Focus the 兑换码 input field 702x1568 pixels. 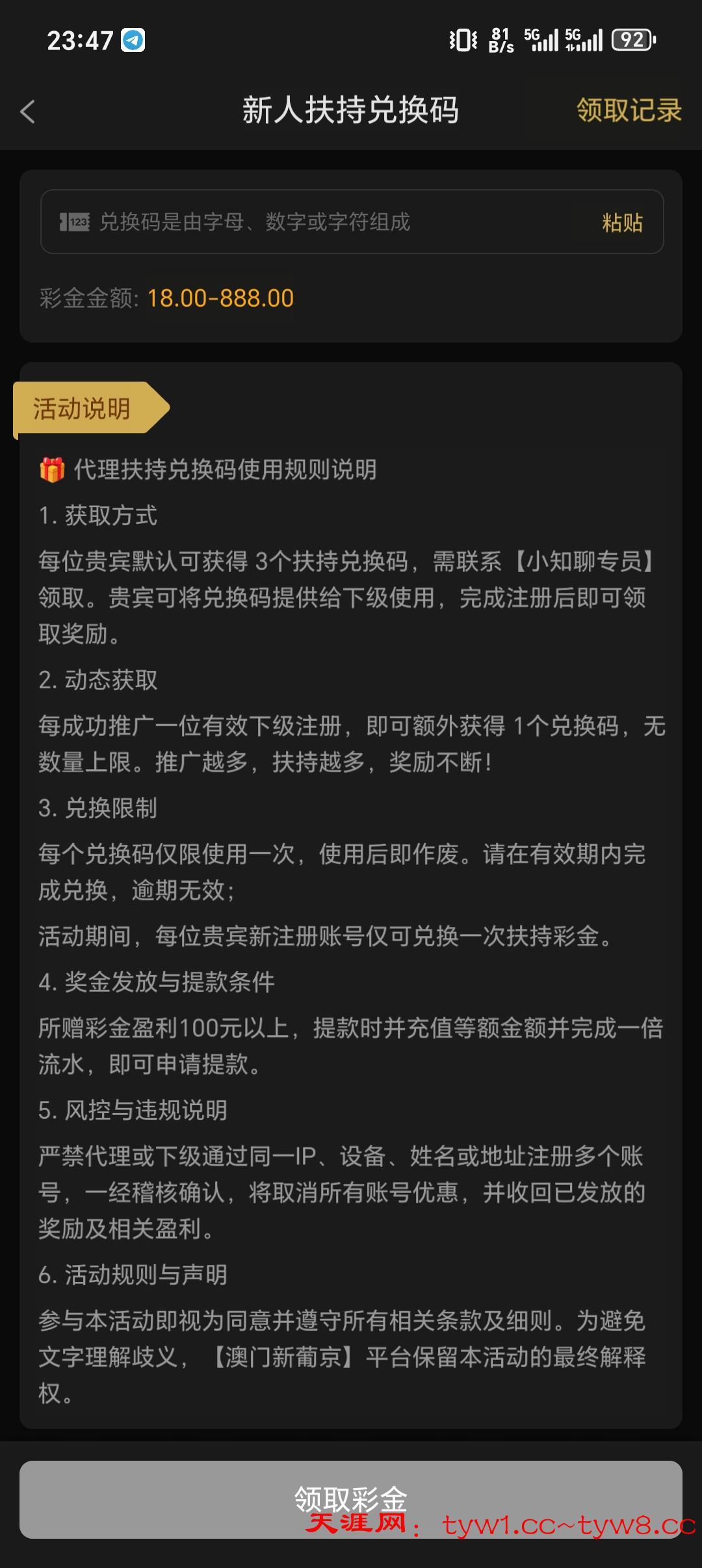[325, 222]
